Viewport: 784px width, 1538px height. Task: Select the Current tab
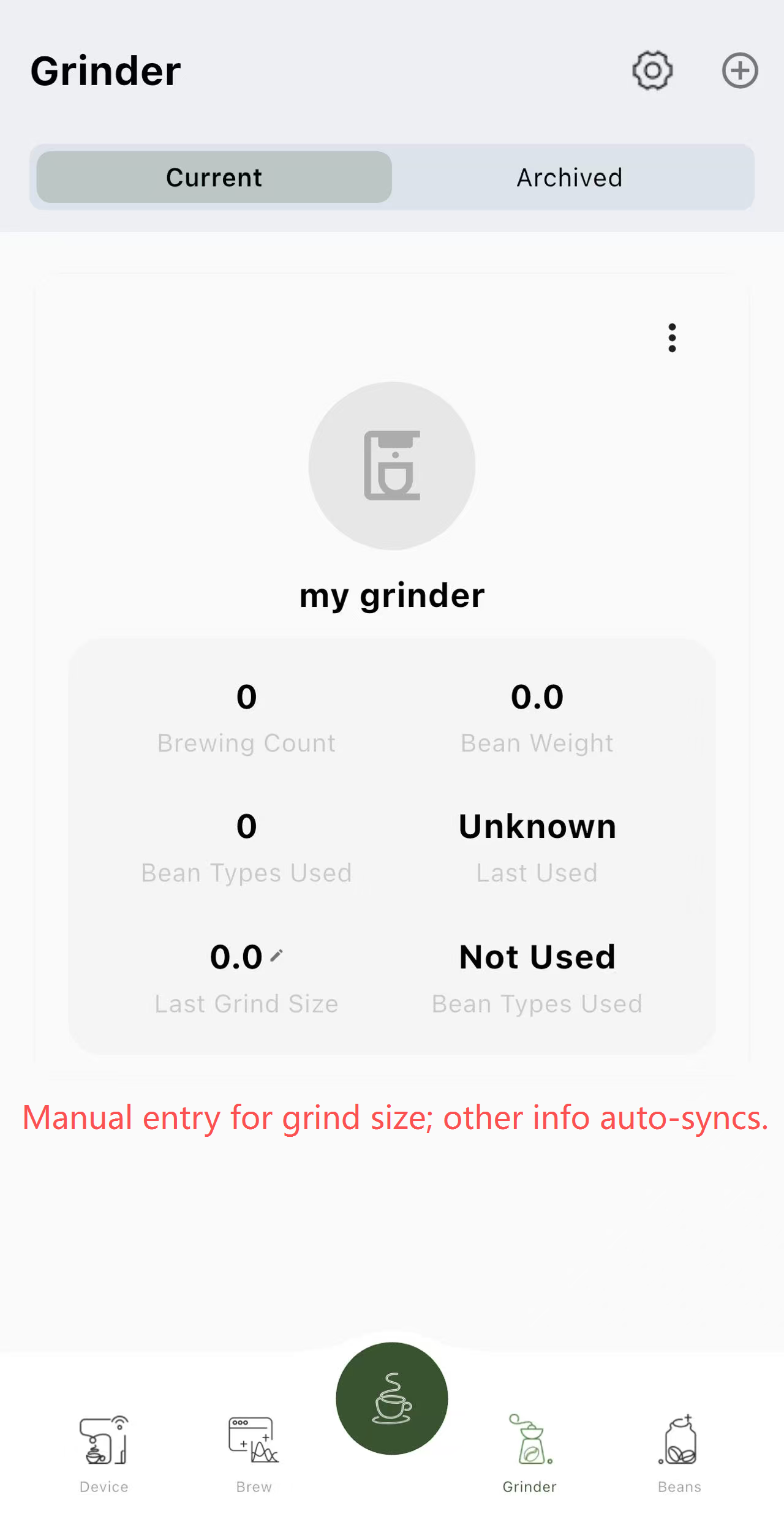pos(214,178)
